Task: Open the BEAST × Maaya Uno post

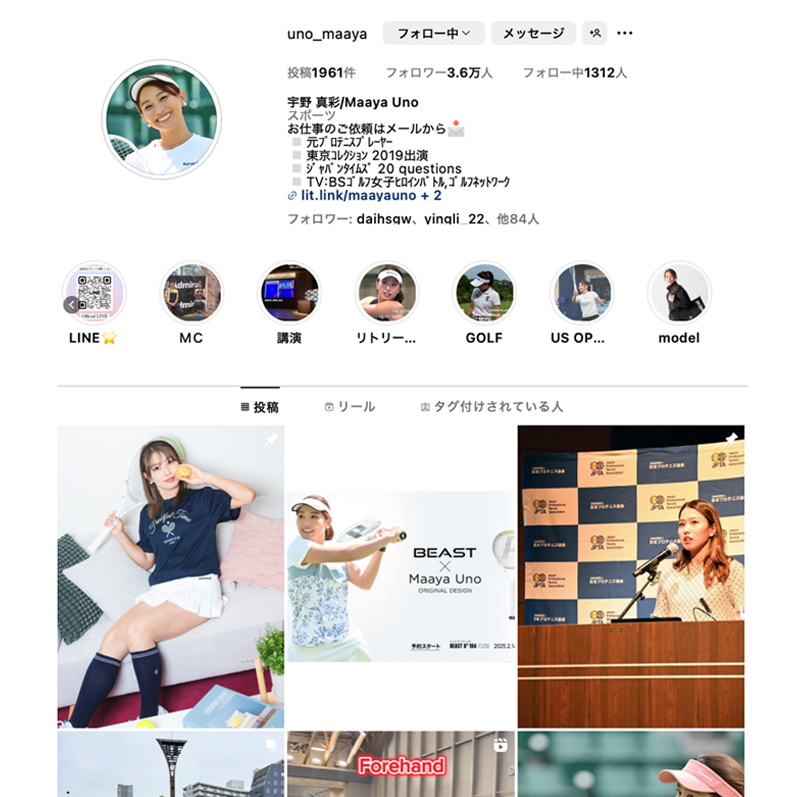Action: (x=401, y=576)
